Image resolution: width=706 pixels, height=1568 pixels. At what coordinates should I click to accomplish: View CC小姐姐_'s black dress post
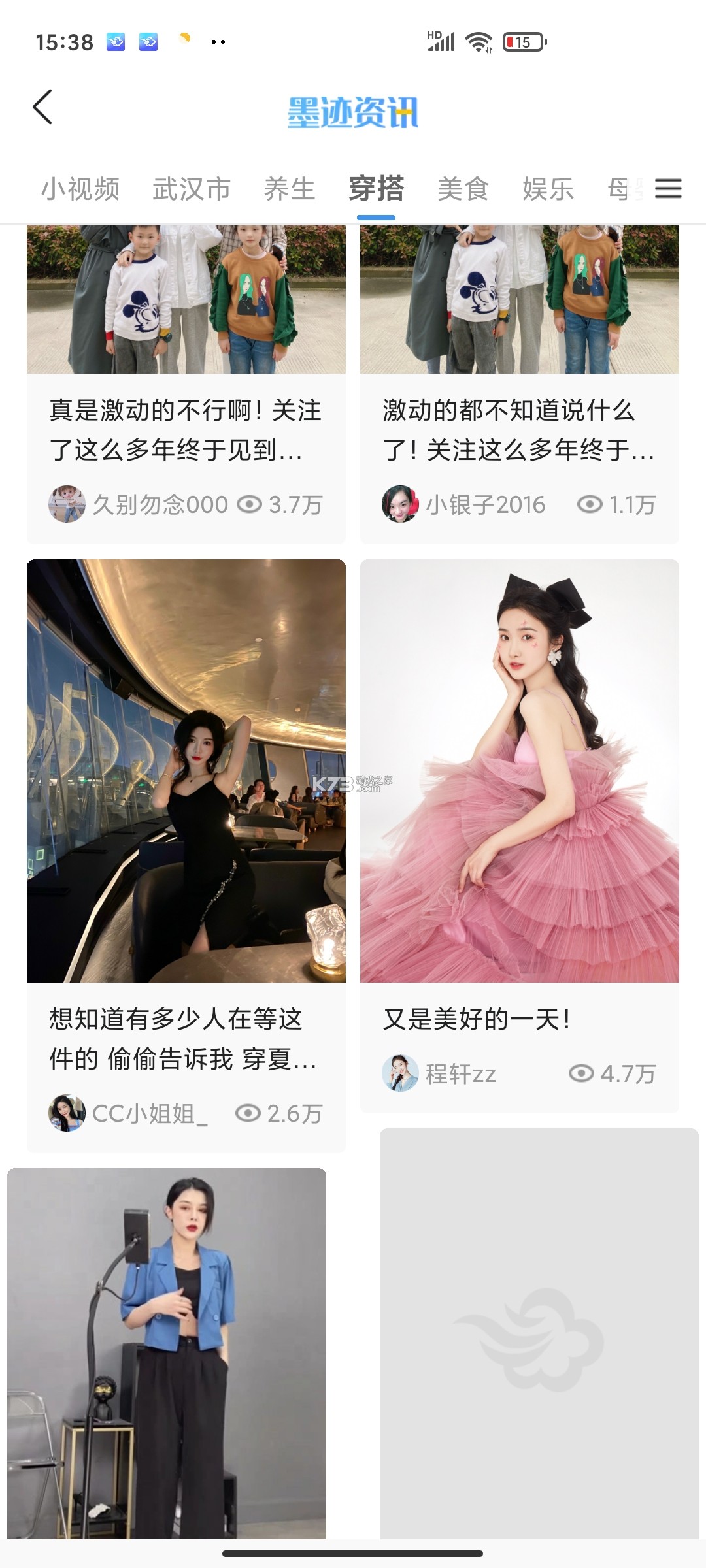pyautogui.click(x=186, y=771)
